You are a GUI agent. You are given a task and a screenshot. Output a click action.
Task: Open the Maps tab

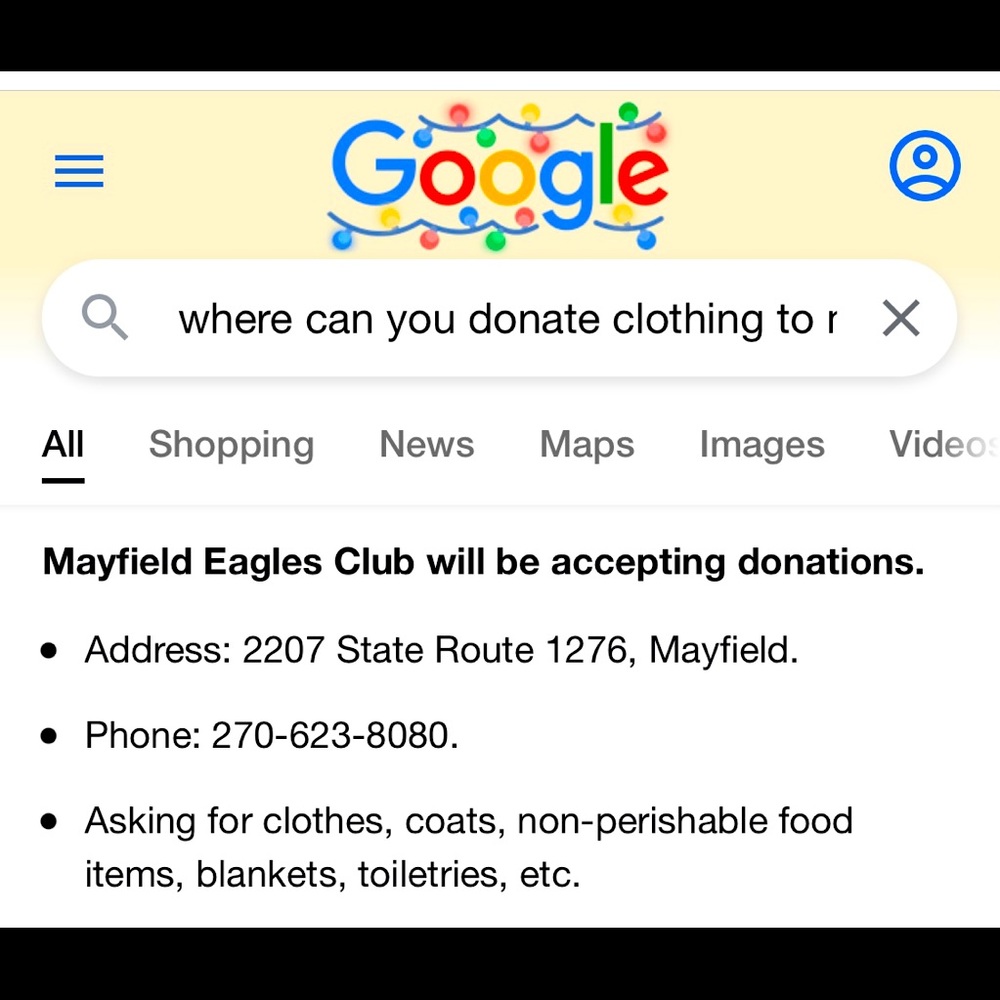tap(587, 445)
